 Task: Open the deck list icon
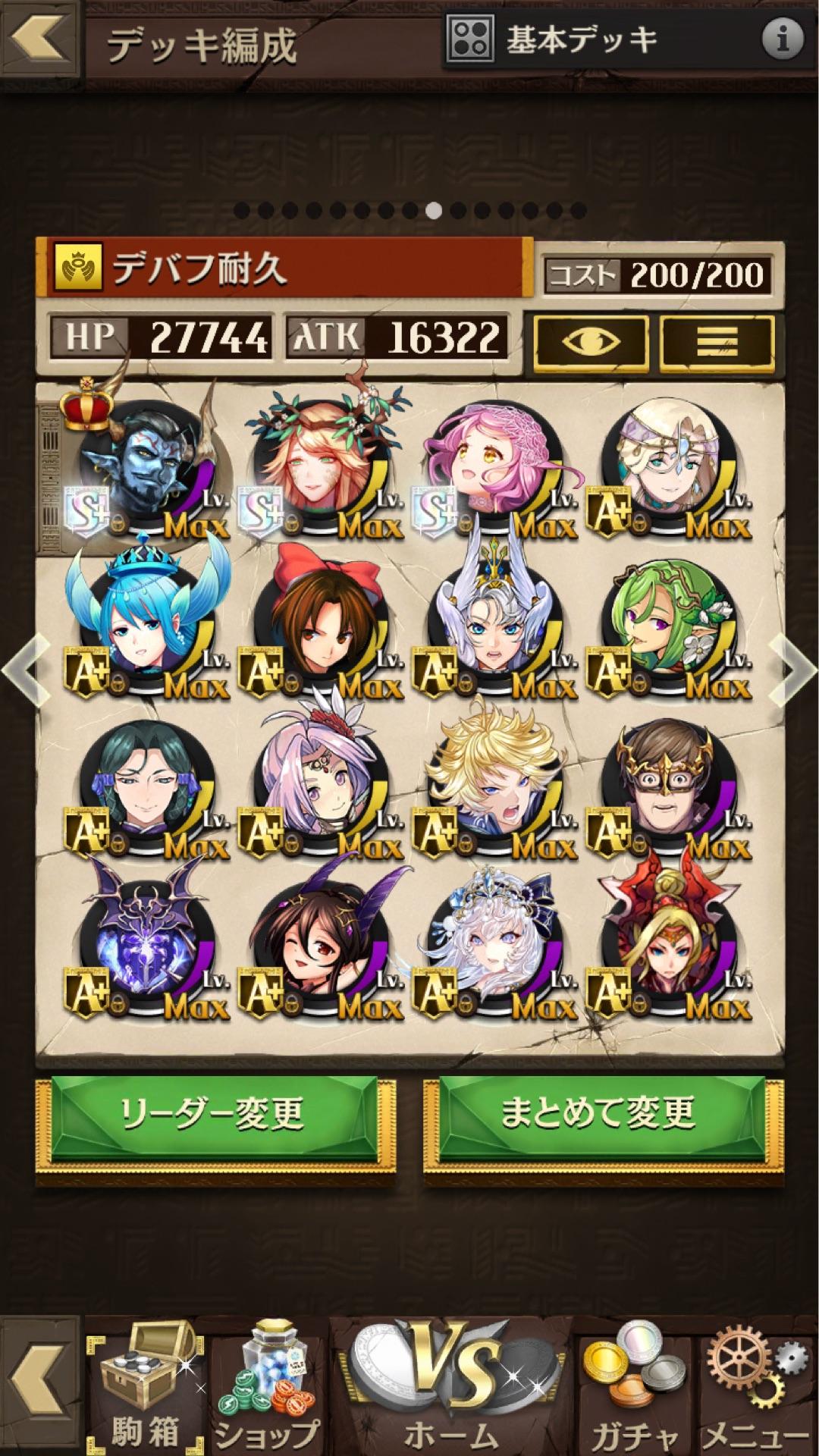[x=717, y=343]
